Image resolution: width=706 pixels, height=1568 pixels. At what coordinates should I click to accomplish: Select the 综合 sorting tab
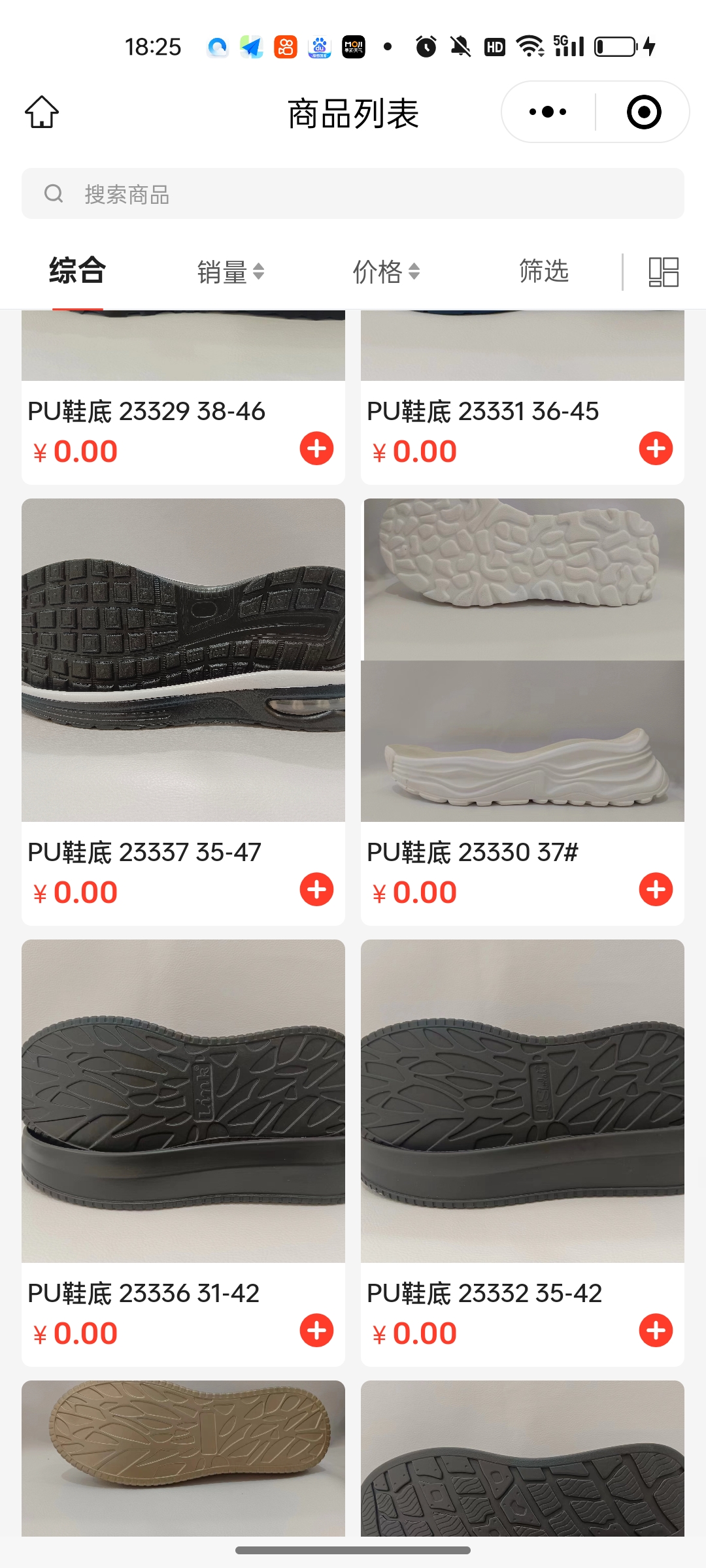pos(77,270)
